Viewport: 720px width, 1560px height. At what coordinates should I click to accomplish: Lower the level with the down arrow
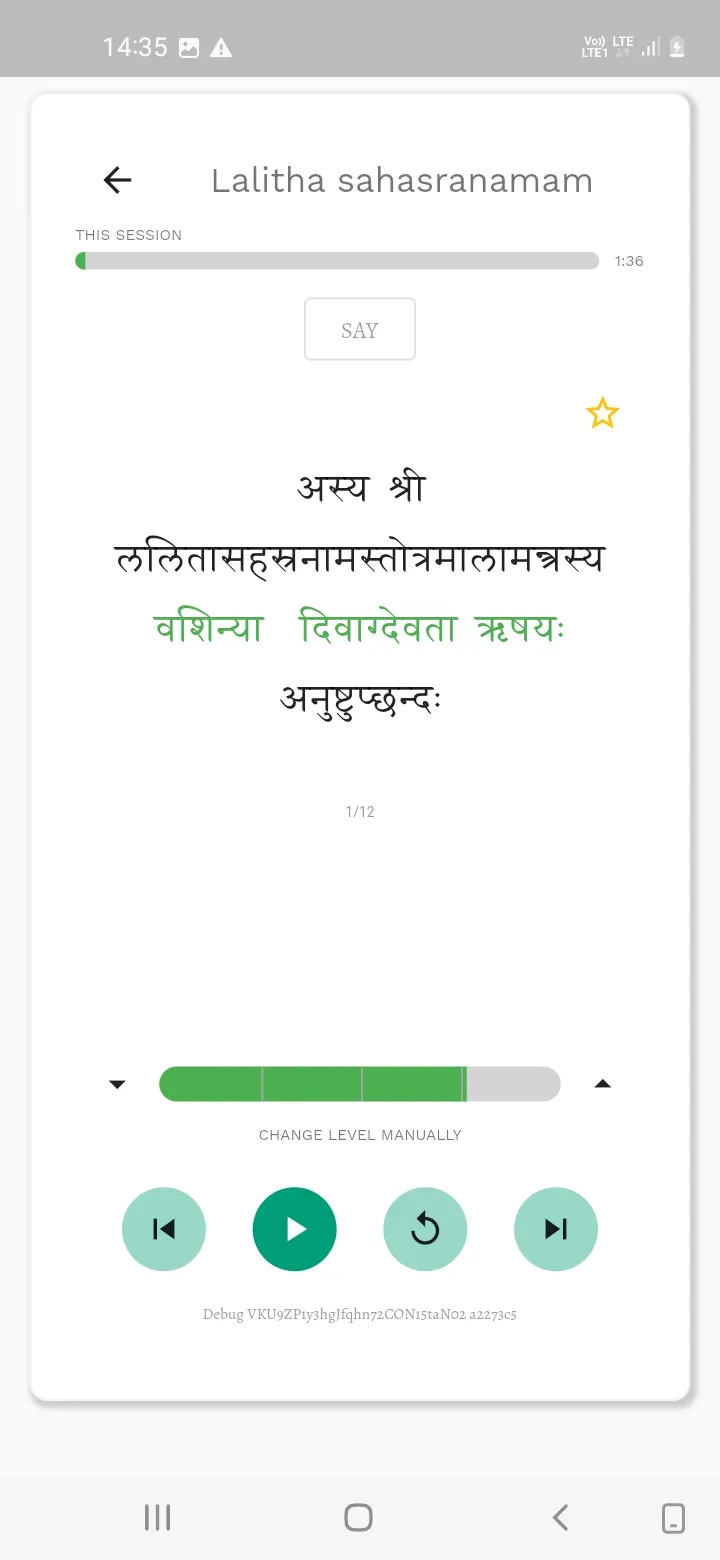pyautogui.click(x=117, y=1084)
